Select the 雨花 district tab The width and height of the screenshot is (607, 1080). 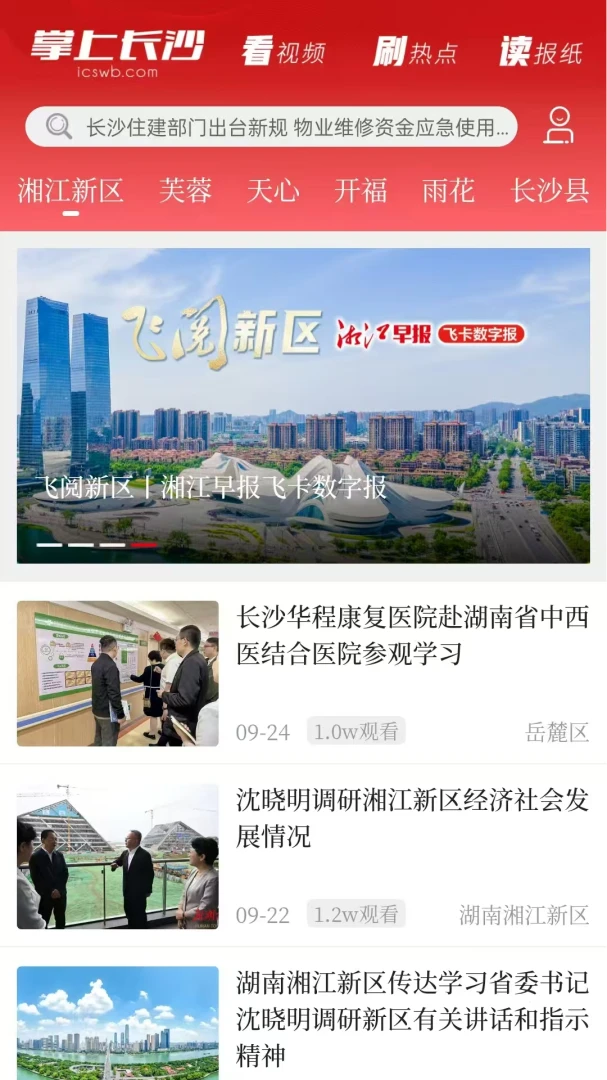449,191
